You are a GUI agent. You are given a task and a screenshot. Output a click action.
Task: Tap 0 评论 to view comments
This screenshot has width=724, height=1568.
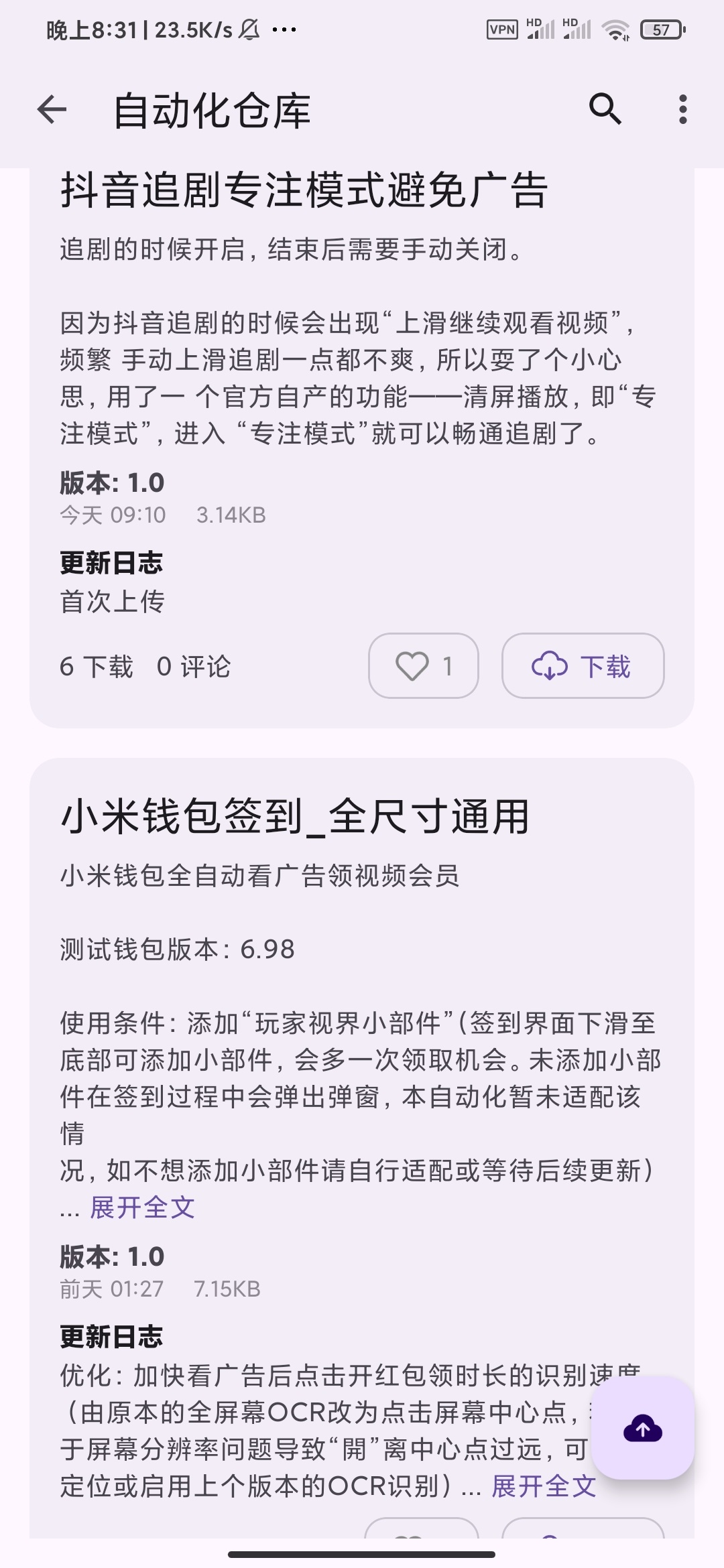coord(194,666)
